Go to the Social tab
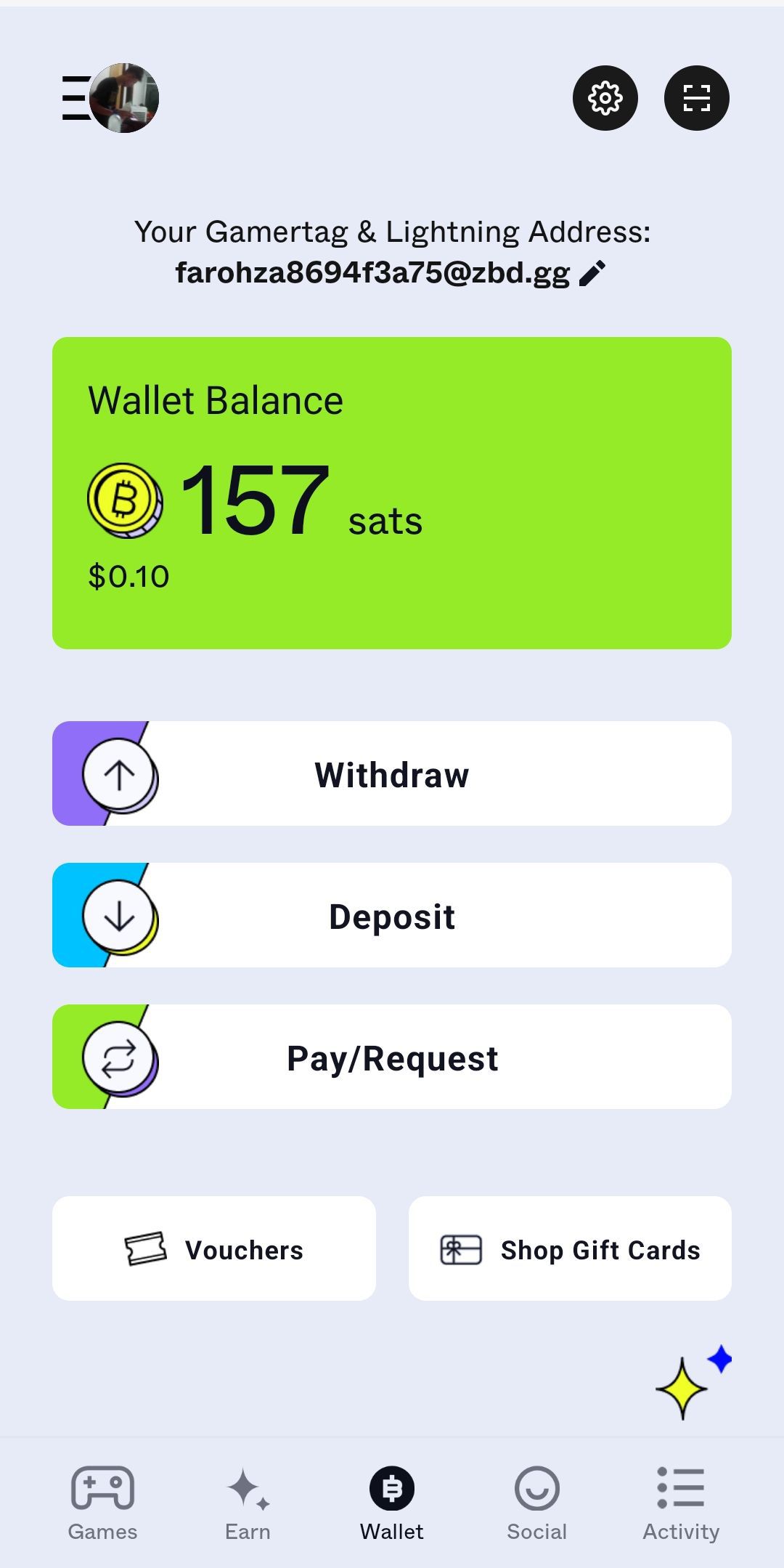This screenshot has width=784, height=1568. point(536,1502)
